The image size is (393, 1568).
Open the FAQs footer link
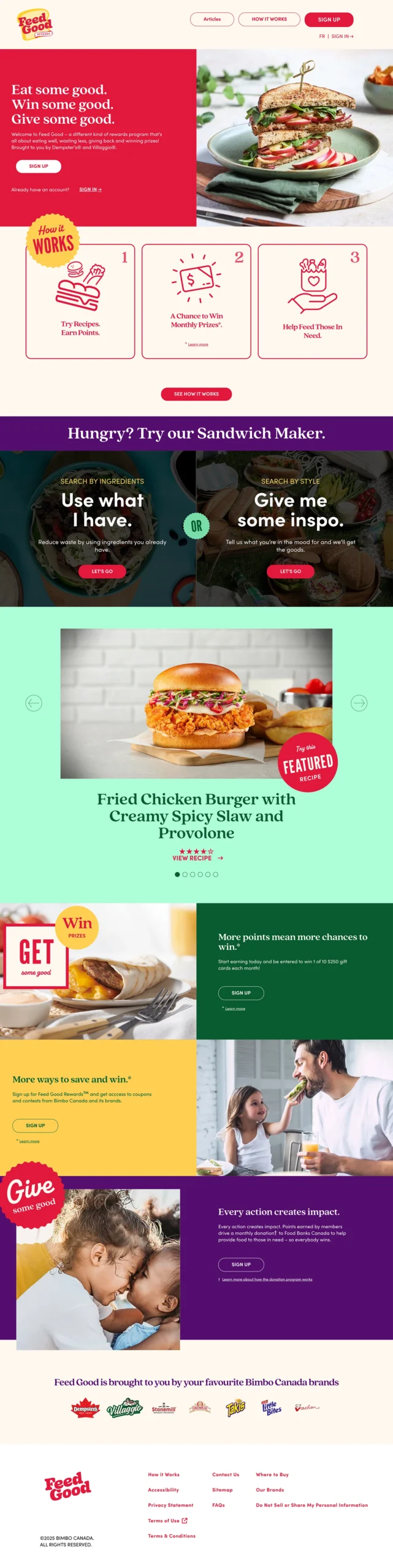[218, 1505]
